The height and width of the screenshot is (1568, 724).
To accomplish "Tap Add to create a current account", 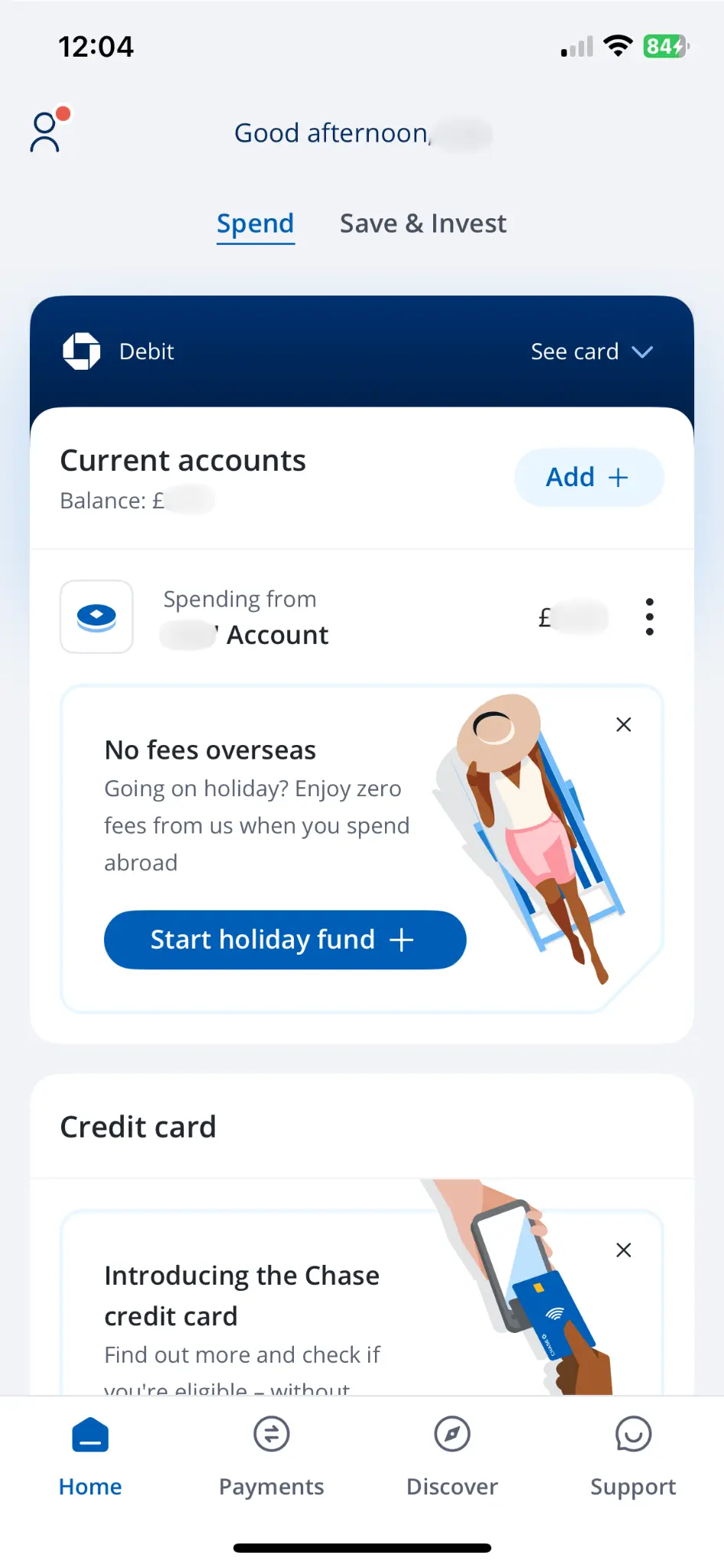I will click(x=588, y=477).
